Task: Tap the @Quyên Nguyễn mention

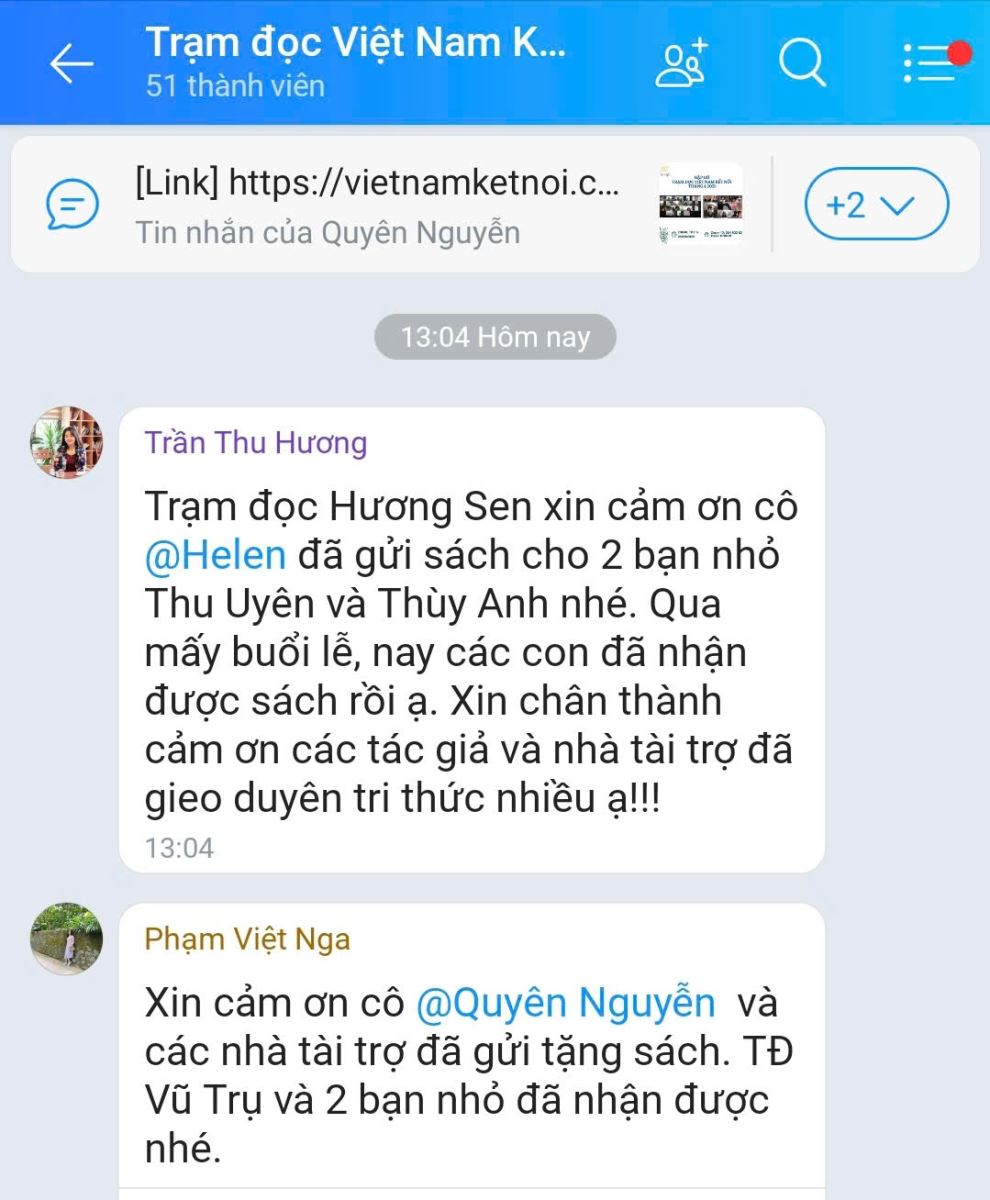Action: 566,1002
